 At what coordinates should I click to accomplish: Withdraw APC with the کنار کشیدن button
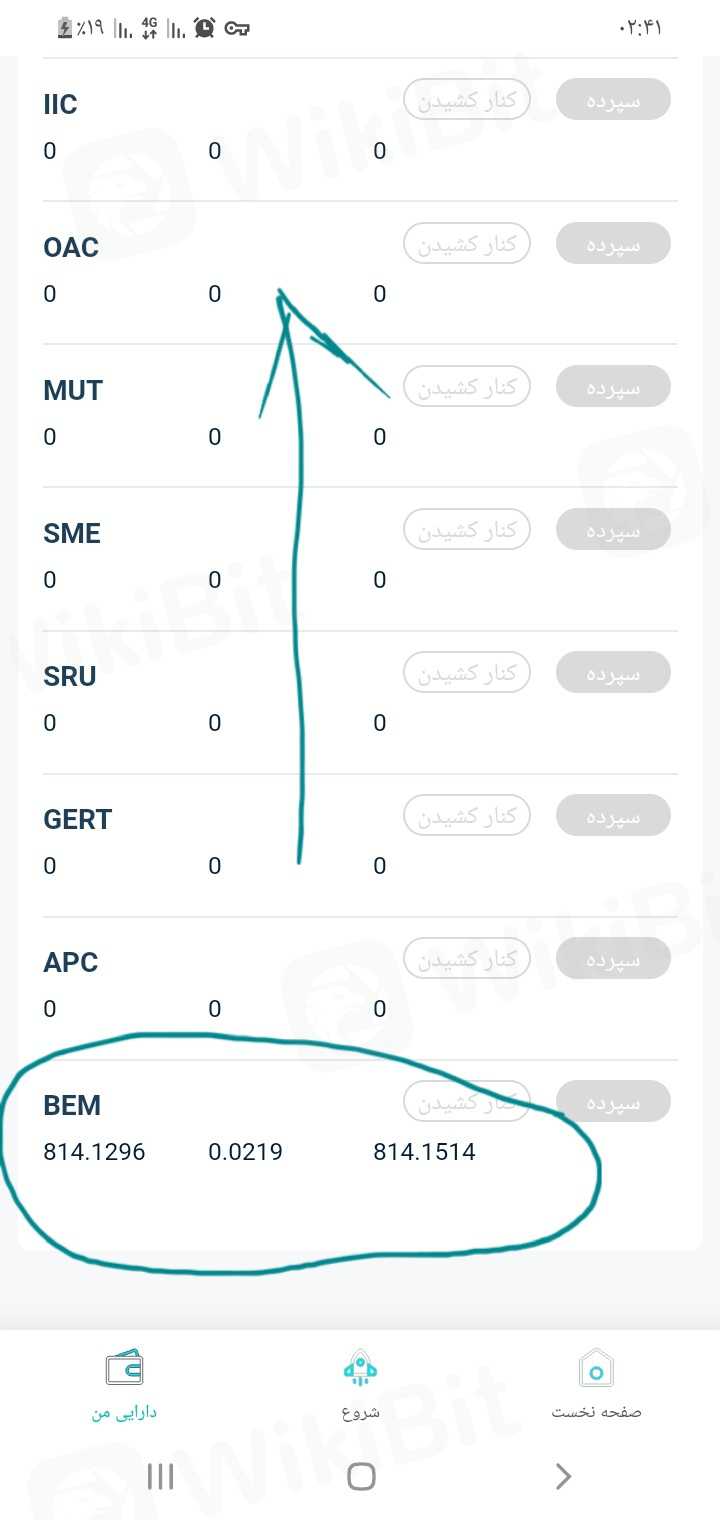click(x=466, y=958)
